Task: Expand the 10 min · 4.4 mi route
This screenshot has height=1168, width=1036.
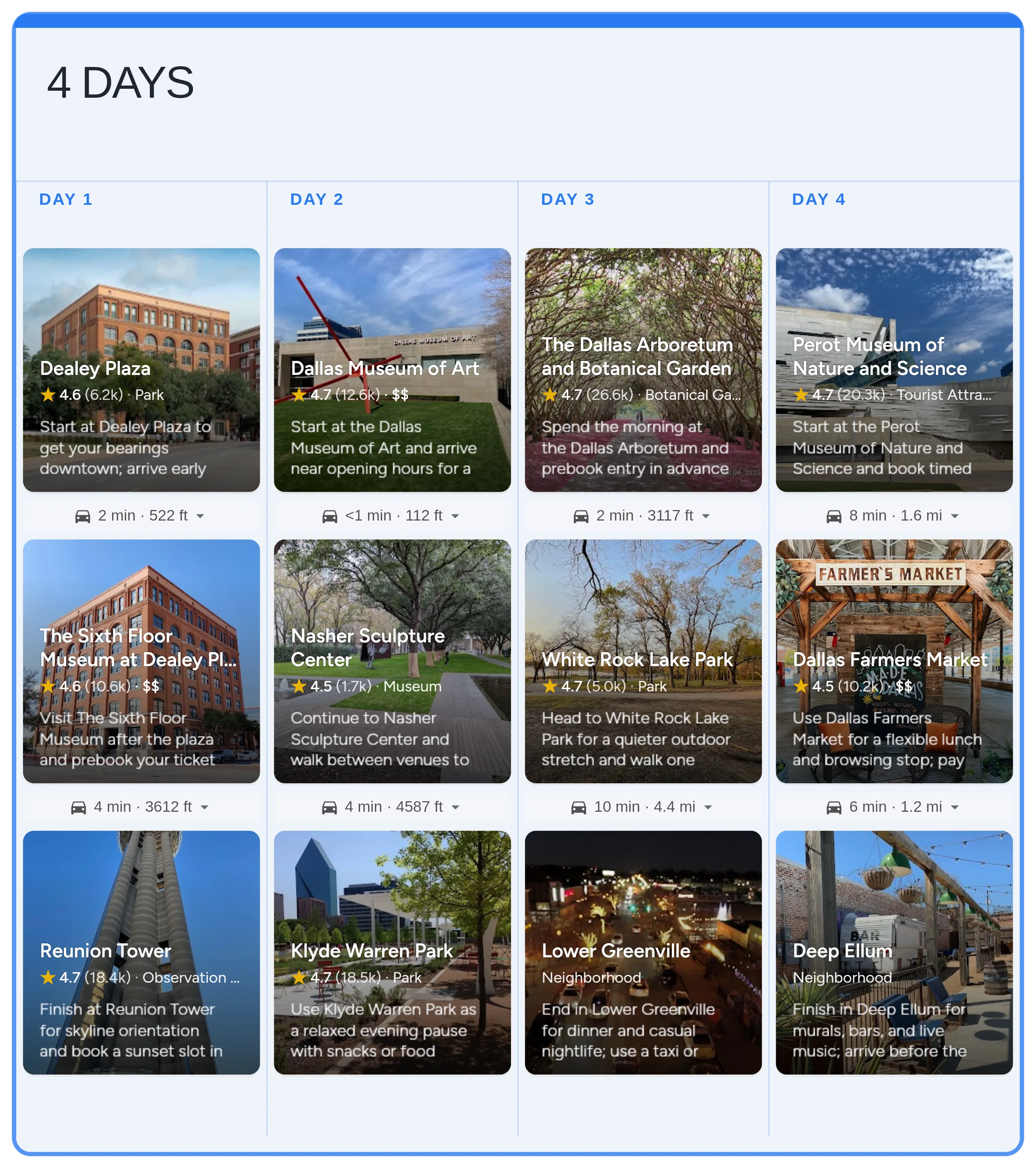Action: click(x=708, y=807)
